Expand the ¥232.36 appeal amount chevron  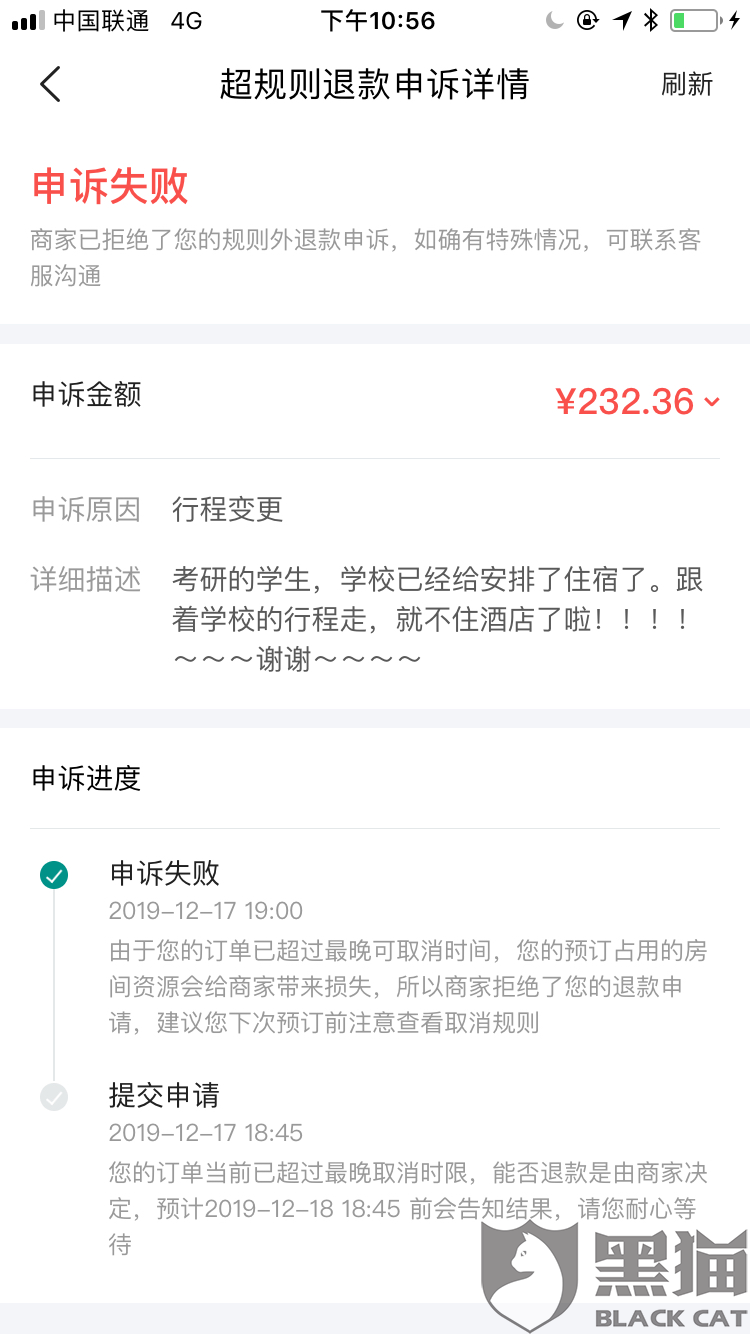(x=712, y=402)
